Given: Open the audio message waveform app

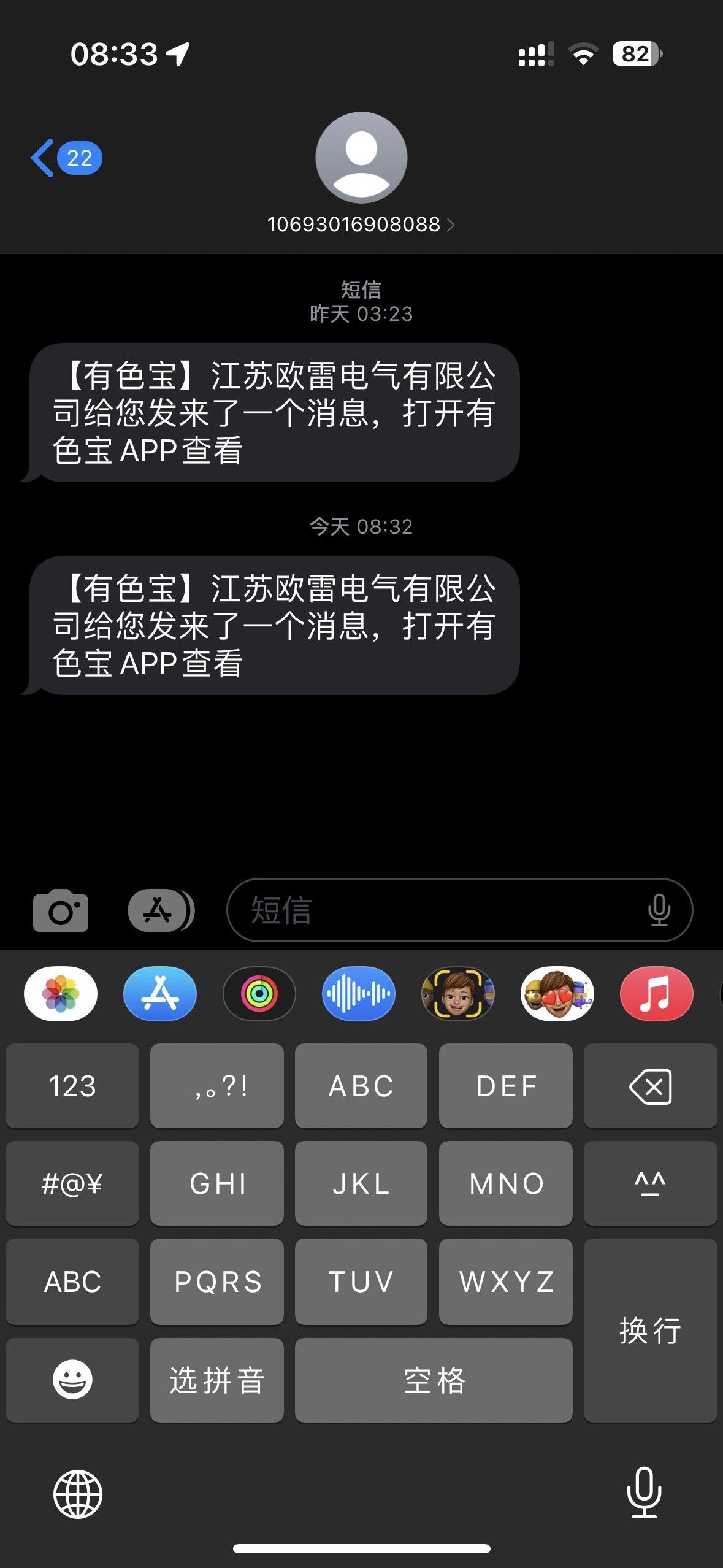Looking at the screenshot, I should 359,994.
